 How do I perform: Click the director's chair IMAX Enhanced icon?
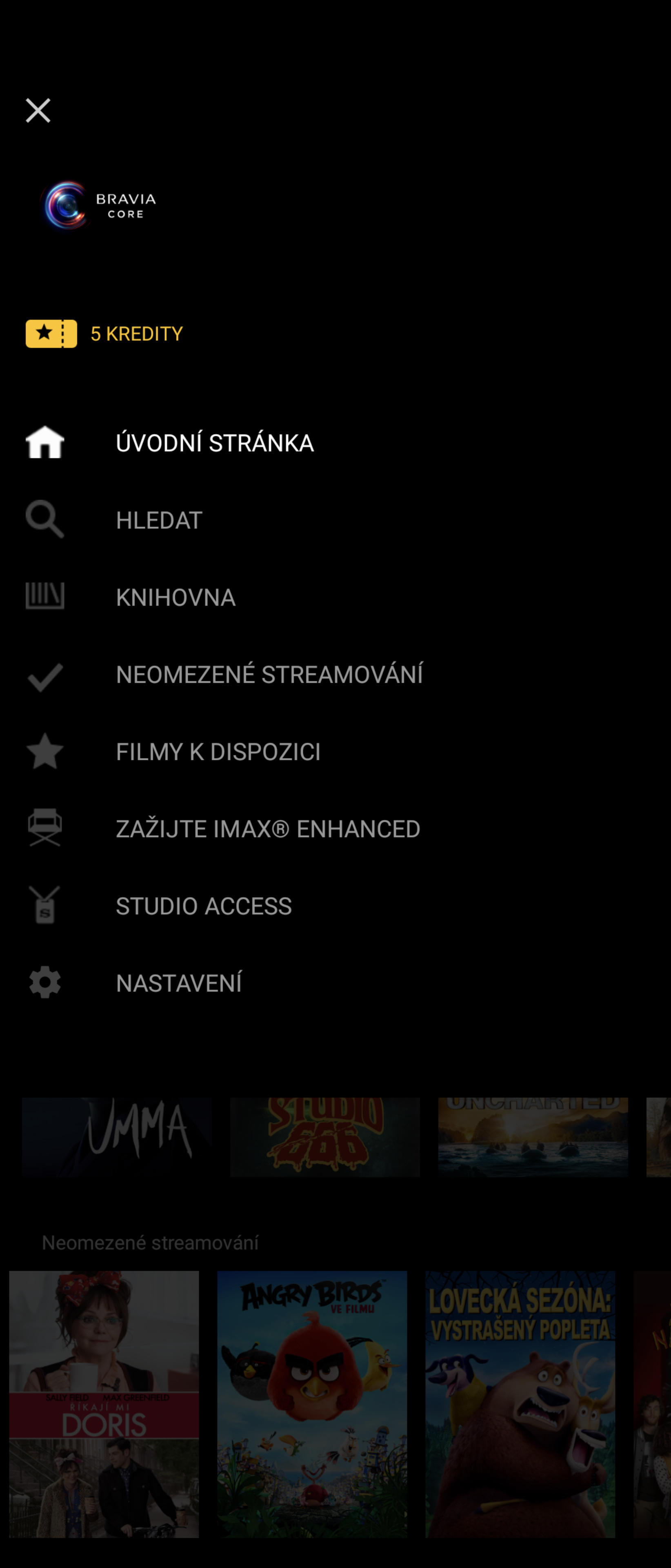[44, 829]
